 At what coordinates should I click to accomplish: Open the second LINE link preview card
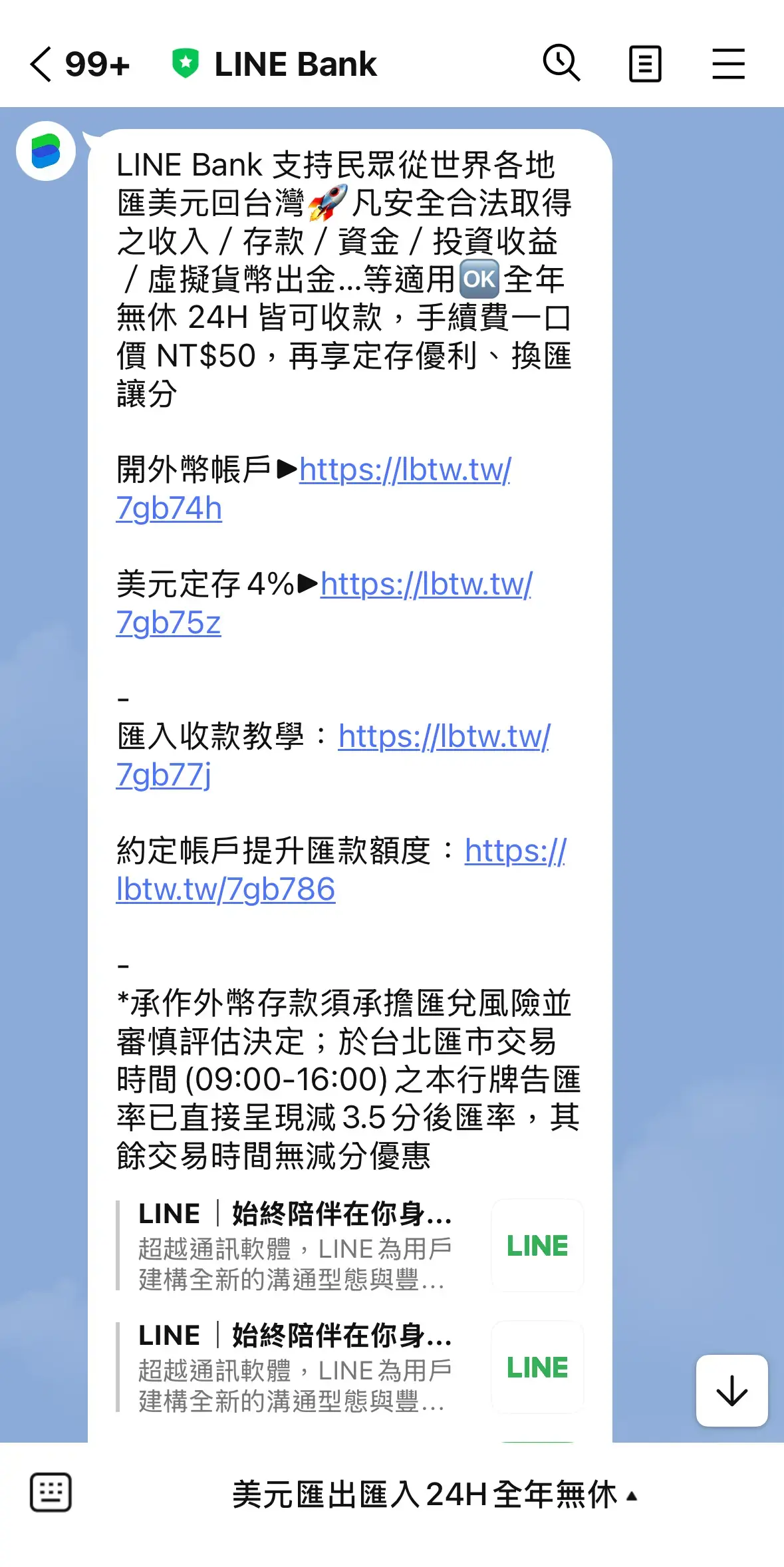pyautogui.click(x=350, y=1367)
